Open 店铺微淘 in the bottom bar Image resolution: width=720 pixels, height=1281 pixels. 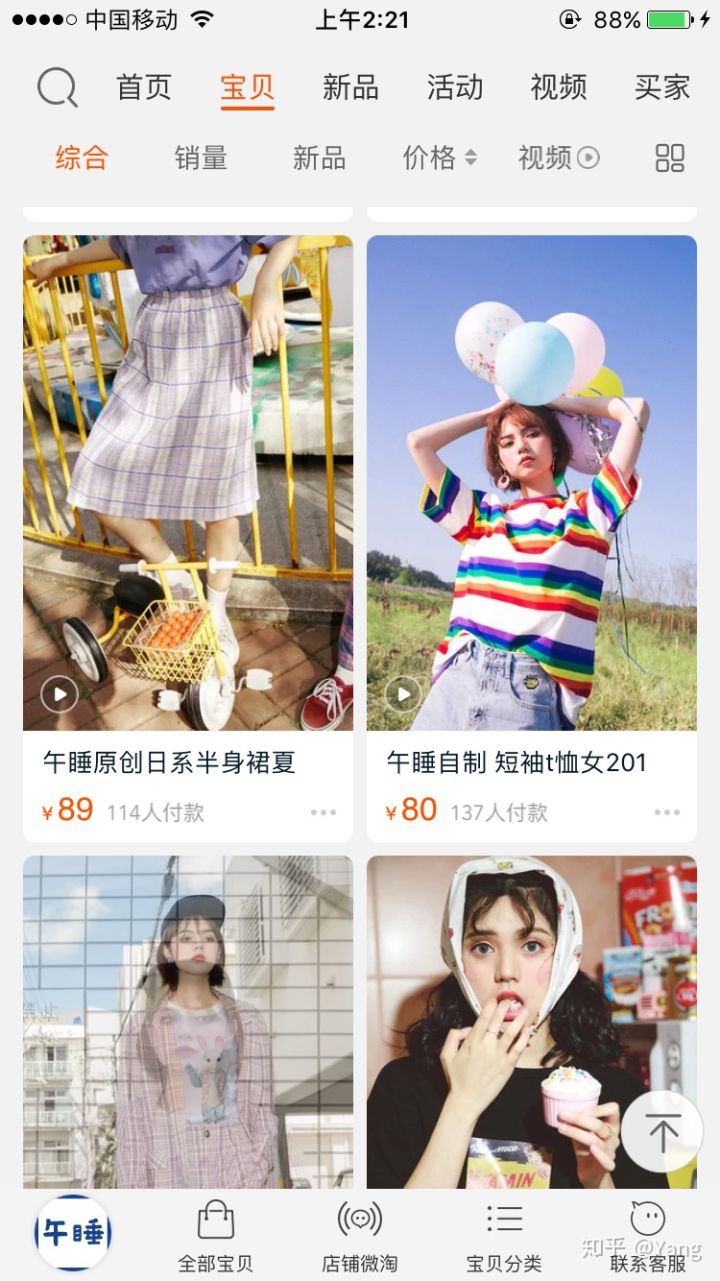[x=360, y=1236]
